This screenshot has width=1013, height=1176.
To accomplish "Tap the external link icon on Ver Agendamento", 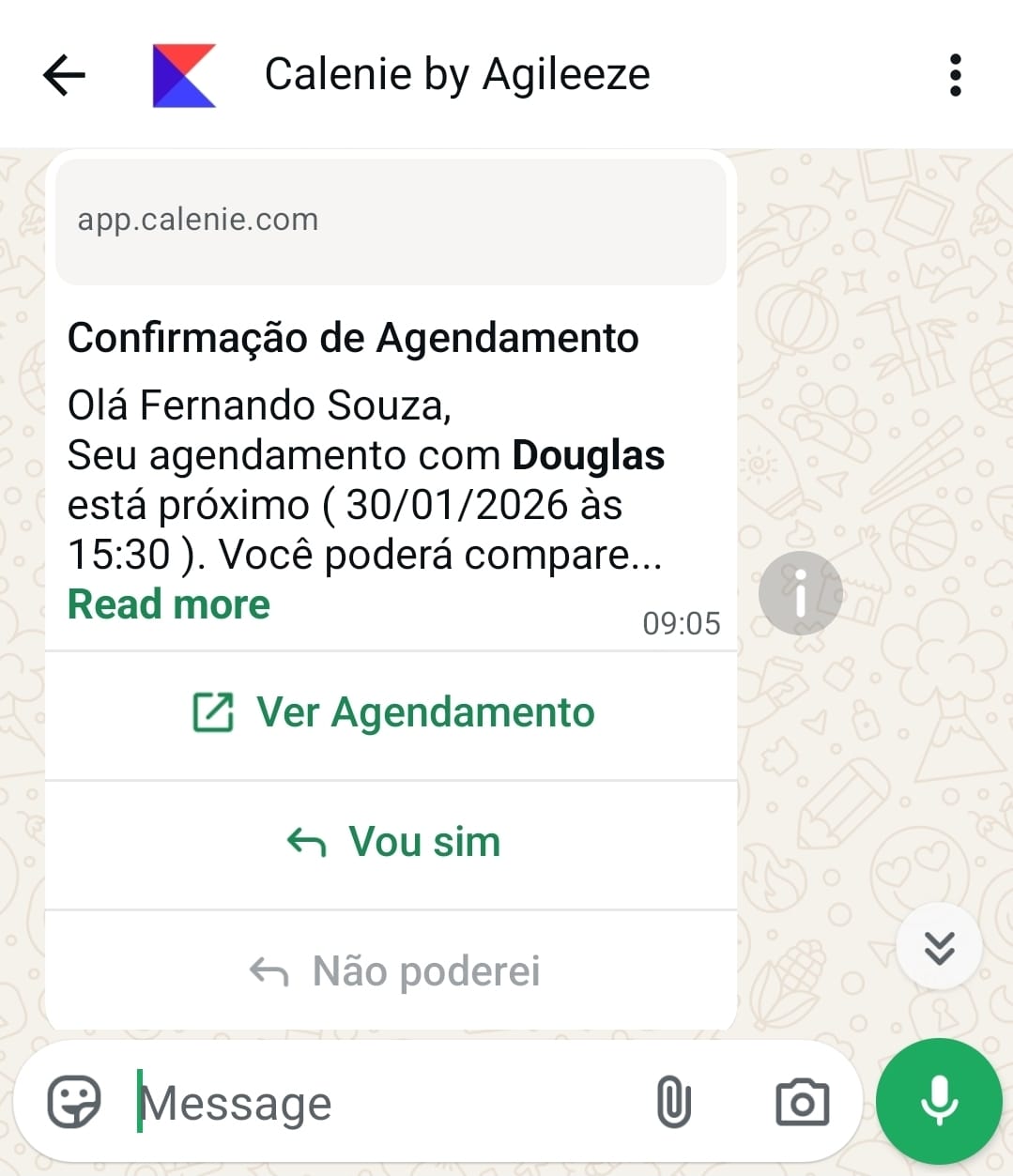I will (215, 711).
